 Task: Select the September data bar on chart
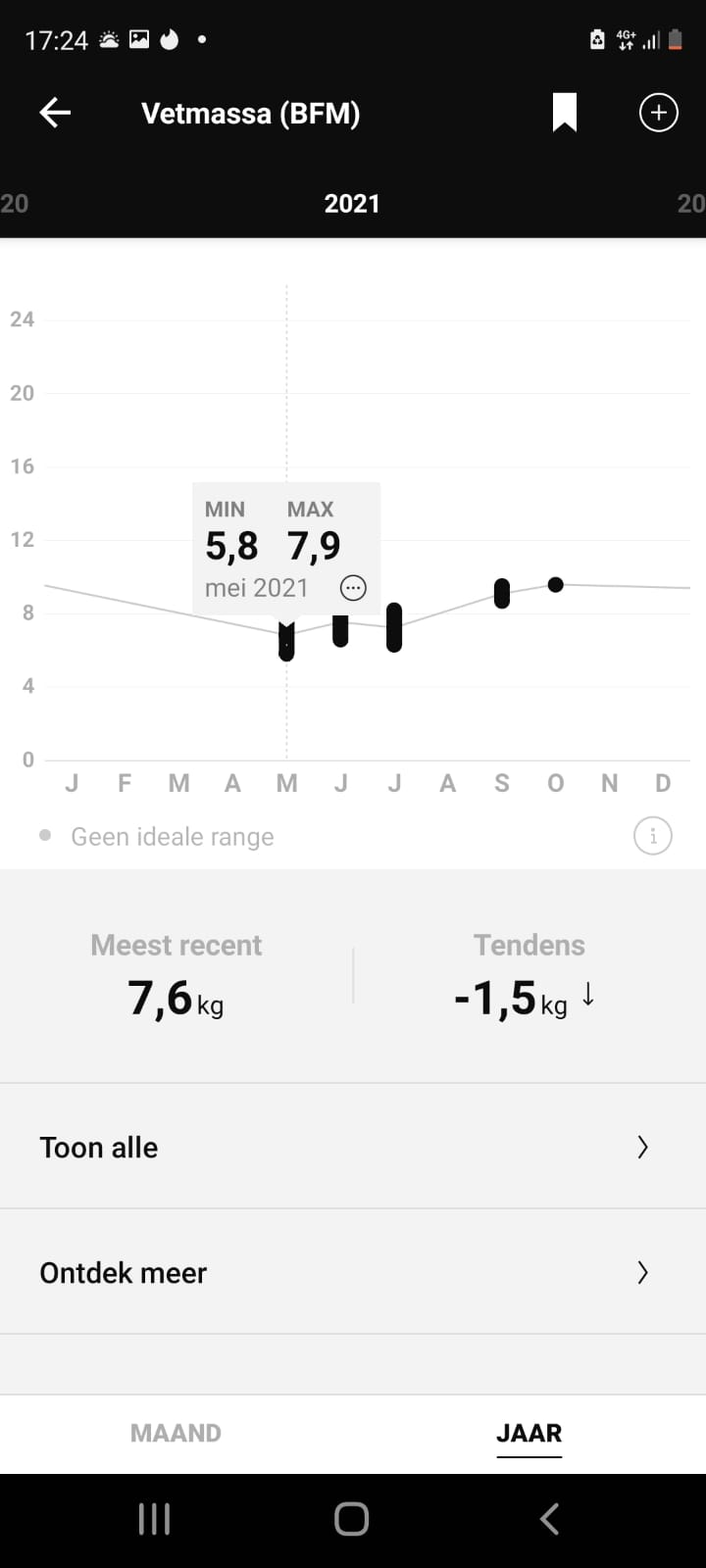tap(502, 594)
